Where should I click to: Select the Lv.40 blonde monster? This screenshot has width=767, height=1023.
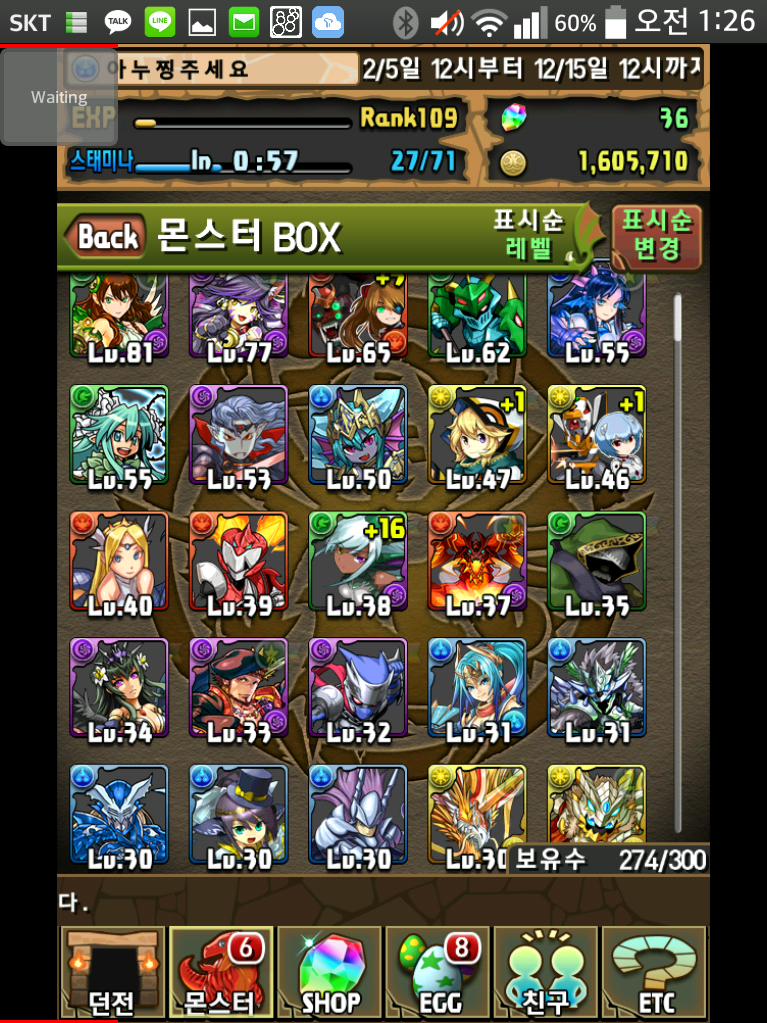[x=119, y=562]
